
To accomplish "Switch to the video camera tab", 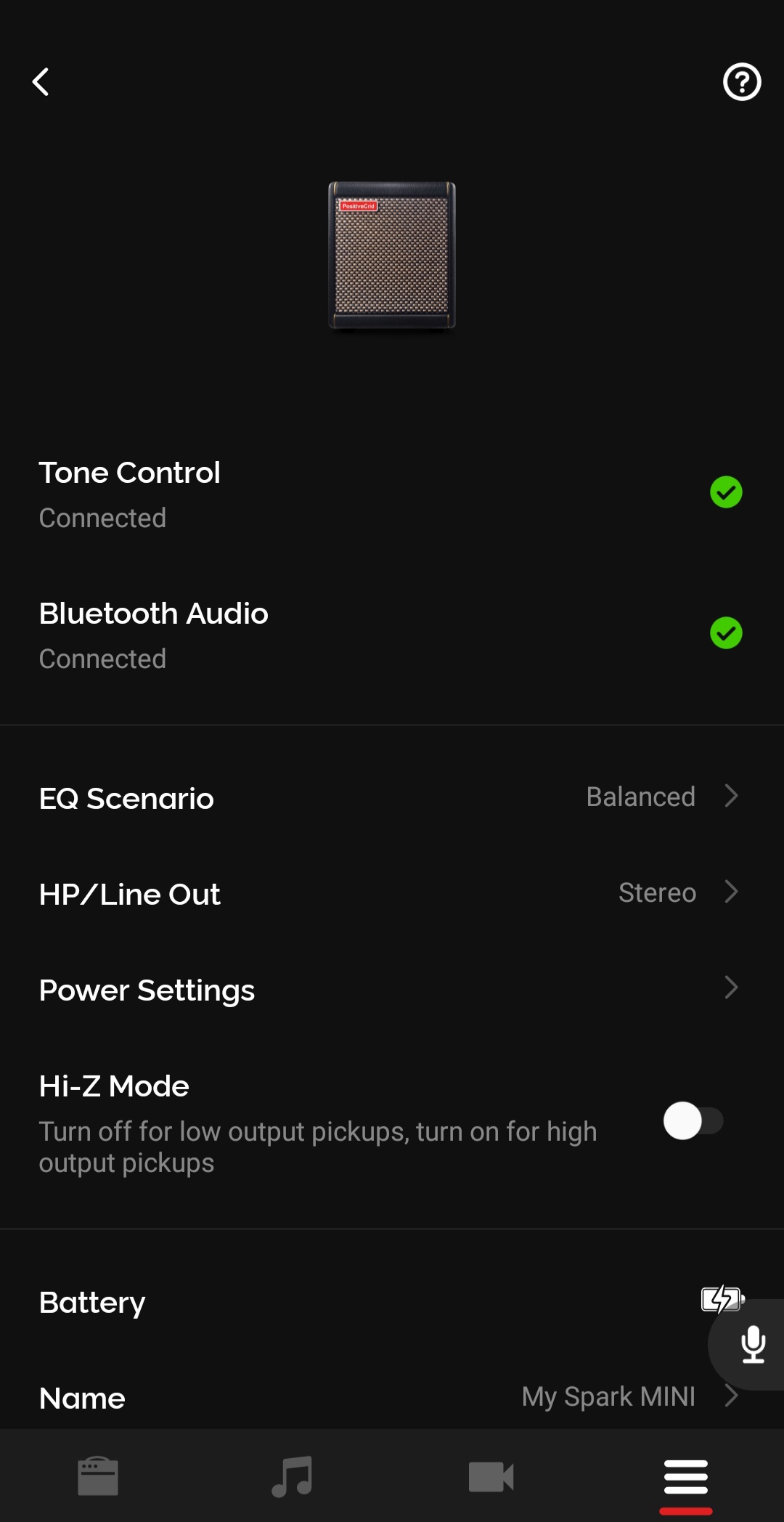I will (x=491, y=1476).
